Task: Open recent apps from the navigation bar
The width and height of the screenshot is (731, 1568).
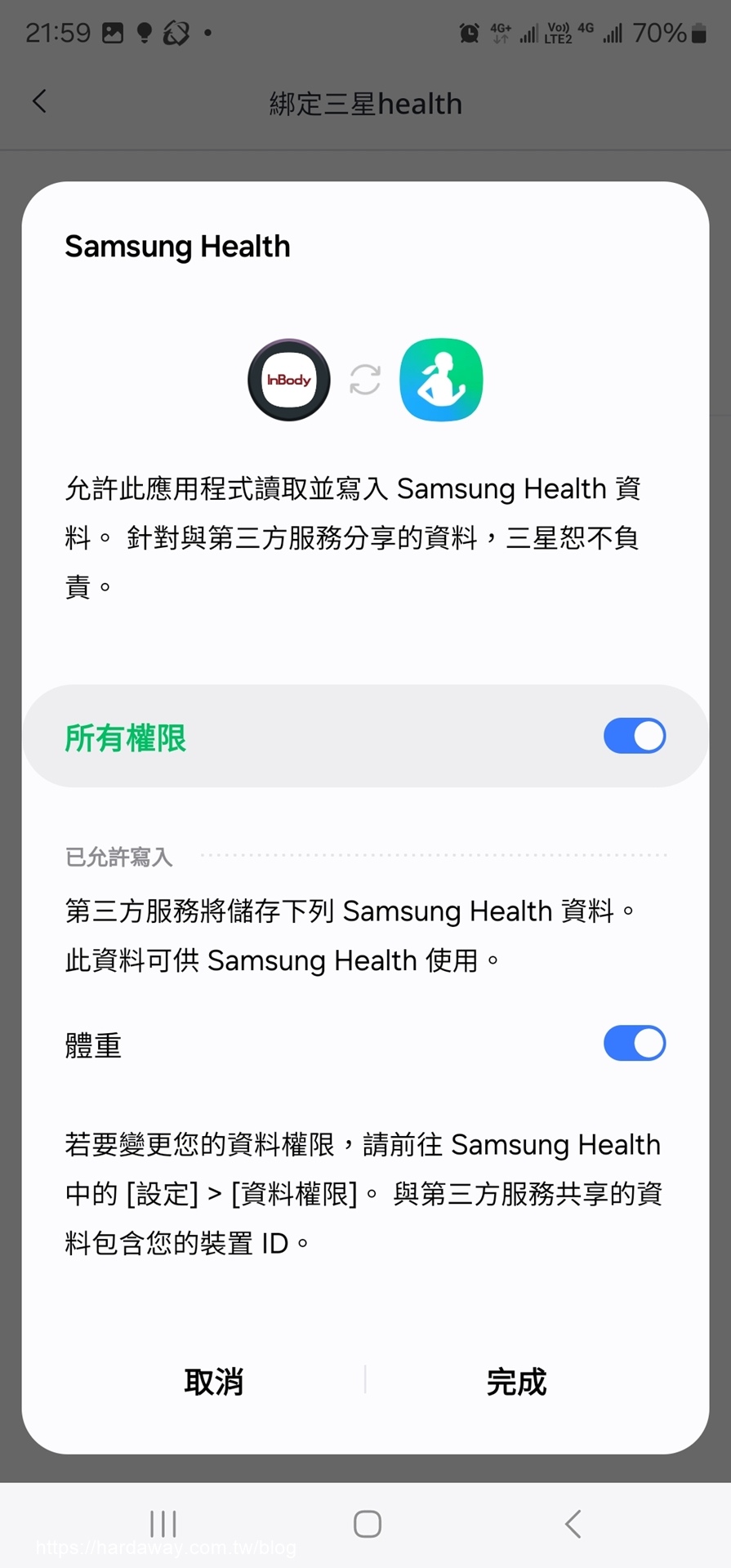Action: [163, 1524]
